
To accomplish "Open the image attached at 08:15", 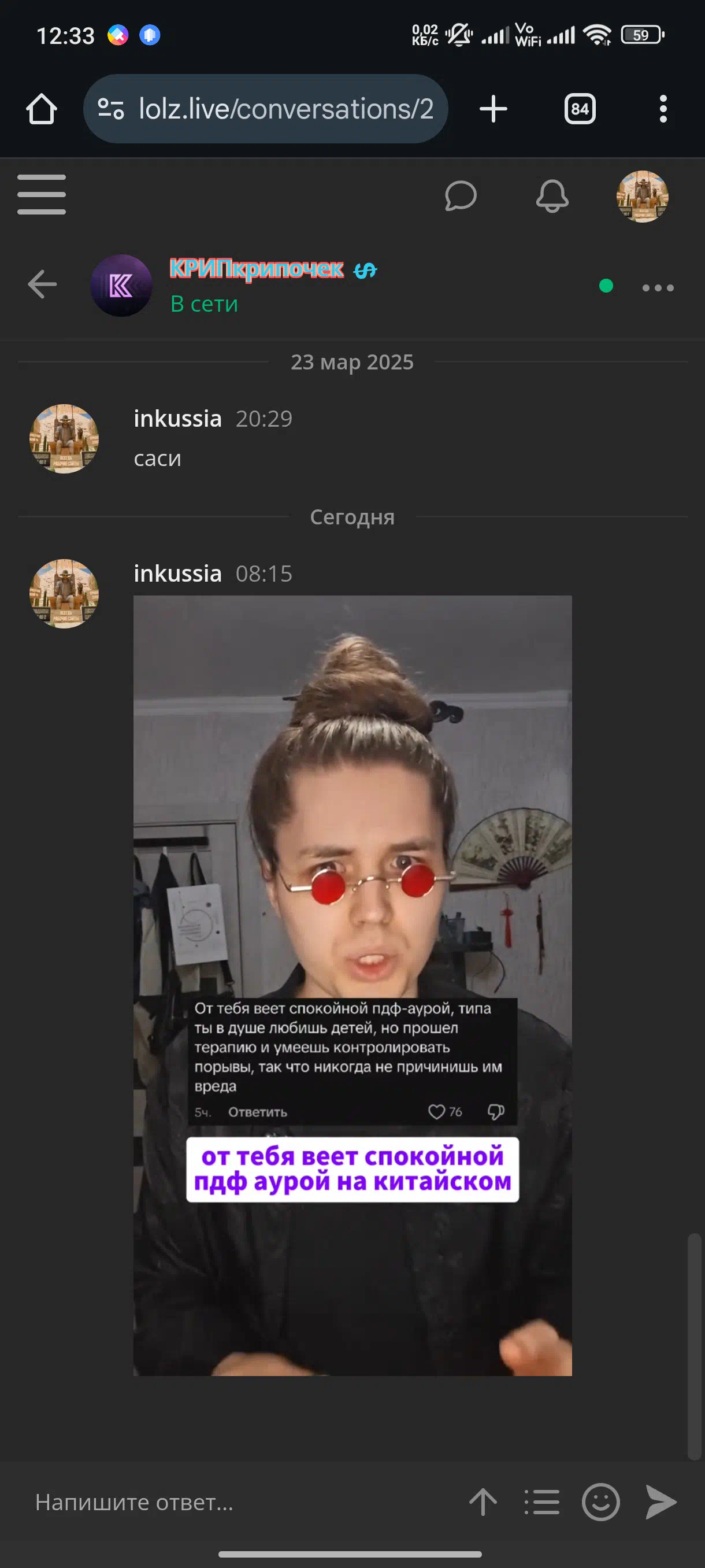I will [x=353, y=985].
